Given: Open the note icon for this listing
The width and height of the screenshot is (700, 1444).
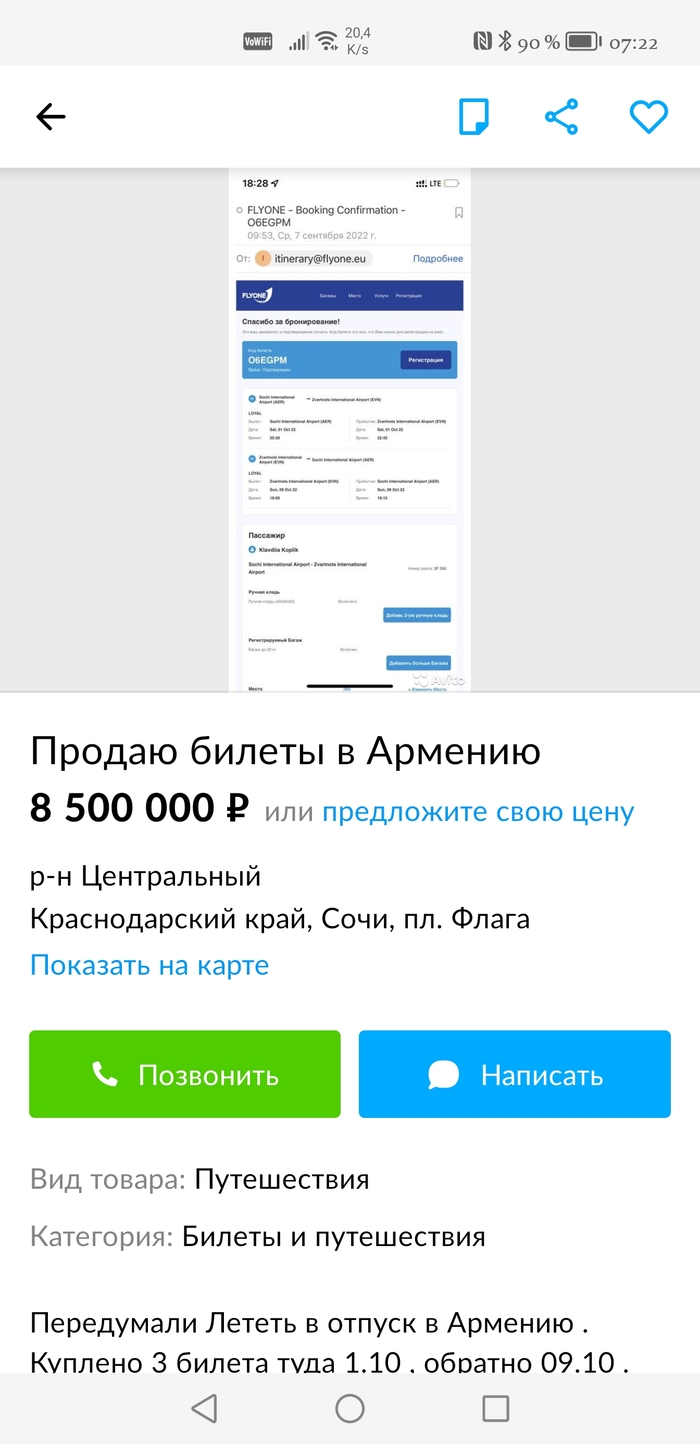Looking at the screenshot, I should pyautogui.click(x=474, y=117).
